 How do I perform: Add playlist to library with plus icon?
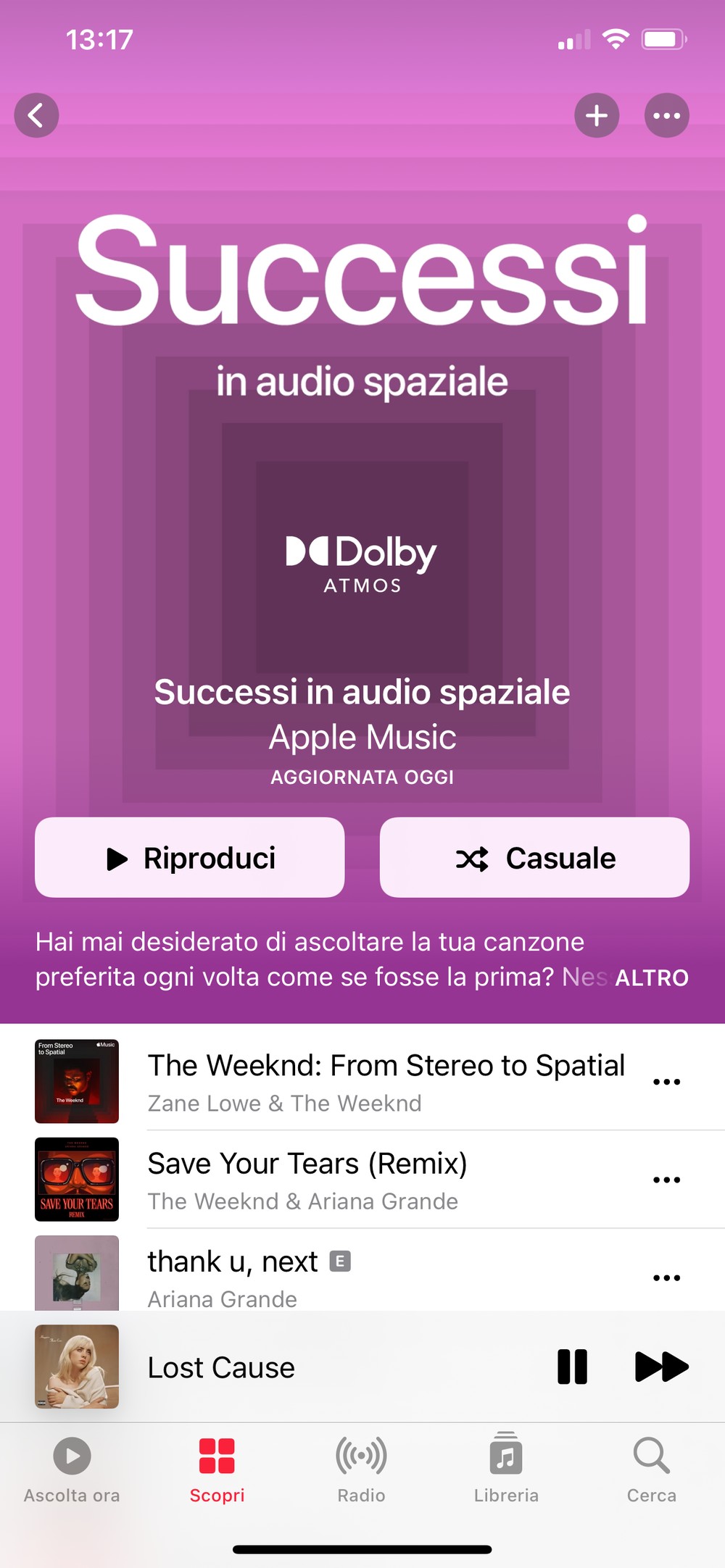tap(597, 115)
